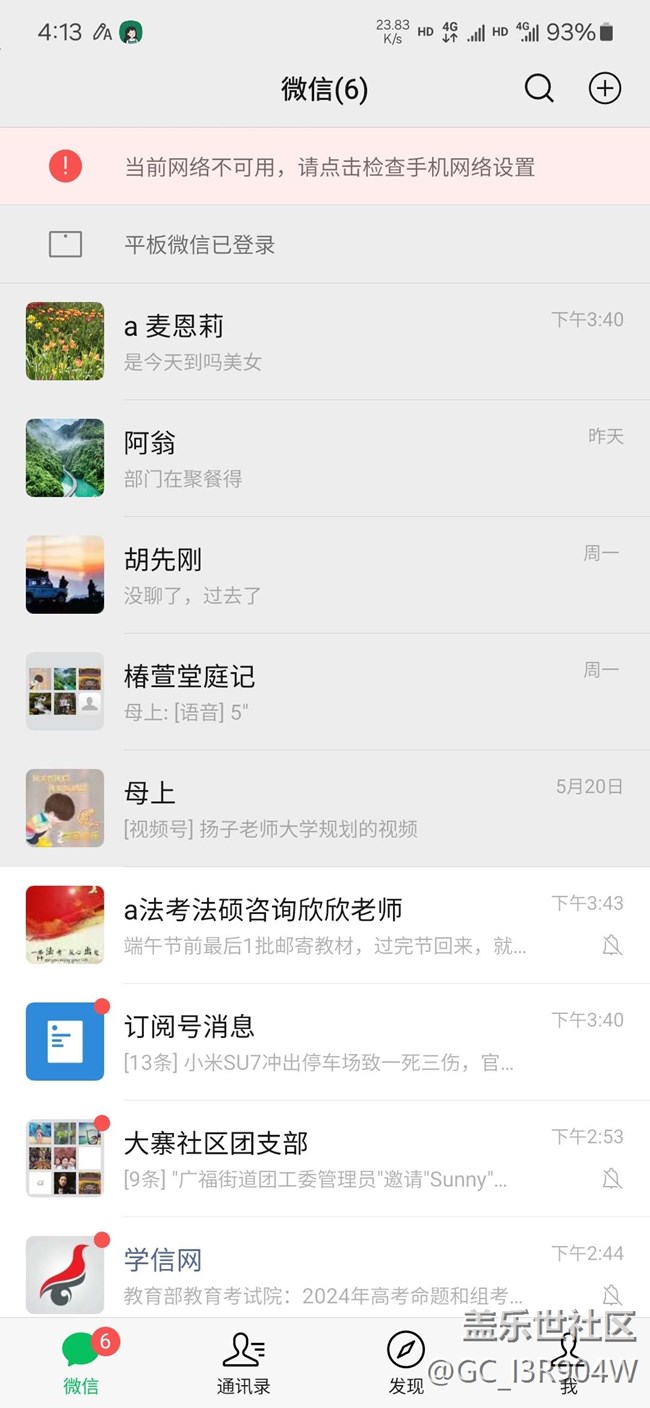Open the 大寨社区团支部 group chat
Image resolution: width=650 pixels, height=1408 pixels.
(x=325, y=1159)
